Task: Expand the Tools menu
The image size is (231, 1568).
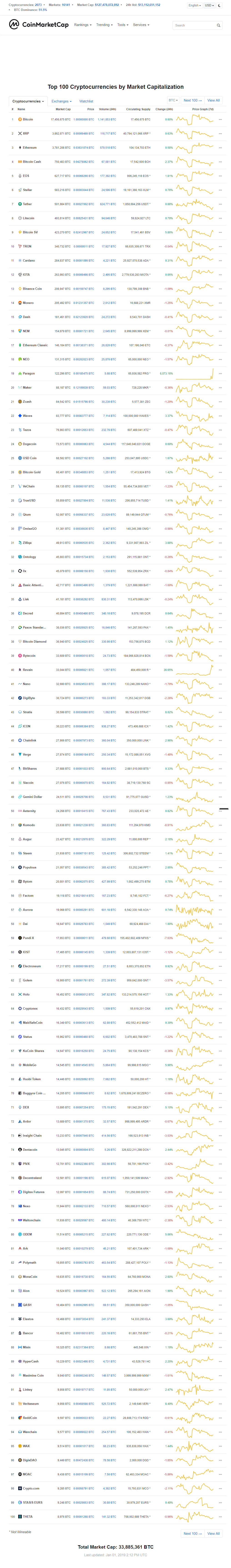Action: pyautogui.click(x=122, y=25)
